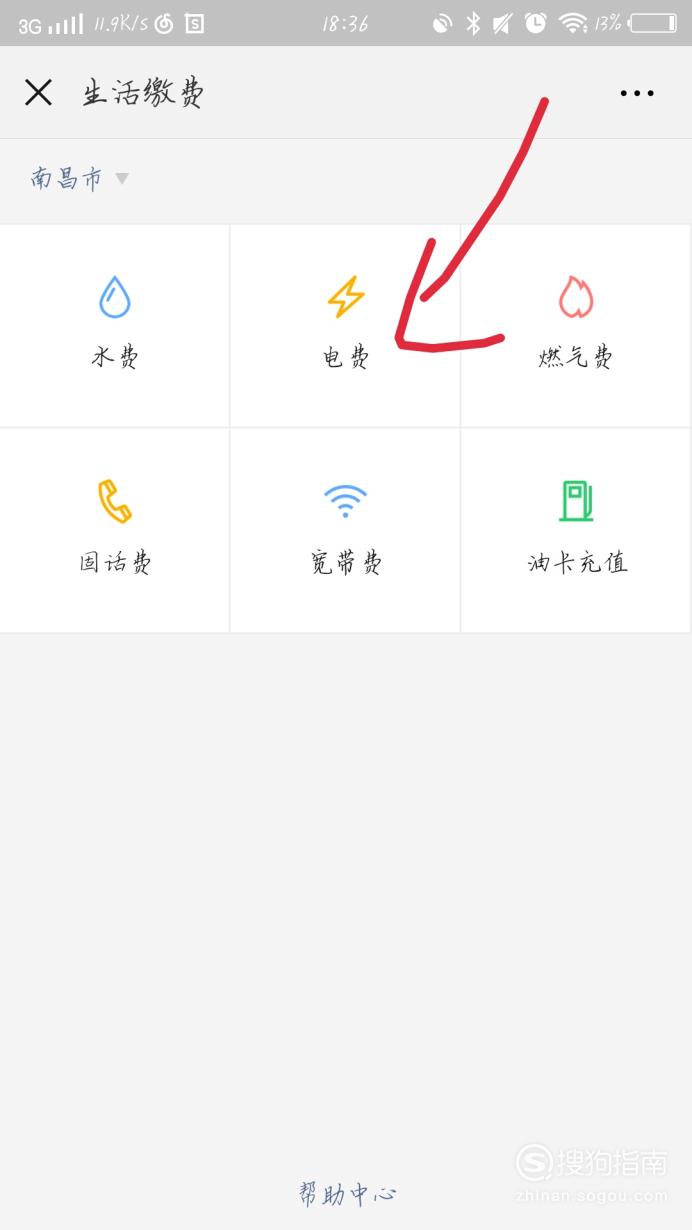Image resolution: width=692 pixels, height=1230 pixels.
Task: Open 油卡充值 fuel card top-up
Action: (x=576, y=531)
